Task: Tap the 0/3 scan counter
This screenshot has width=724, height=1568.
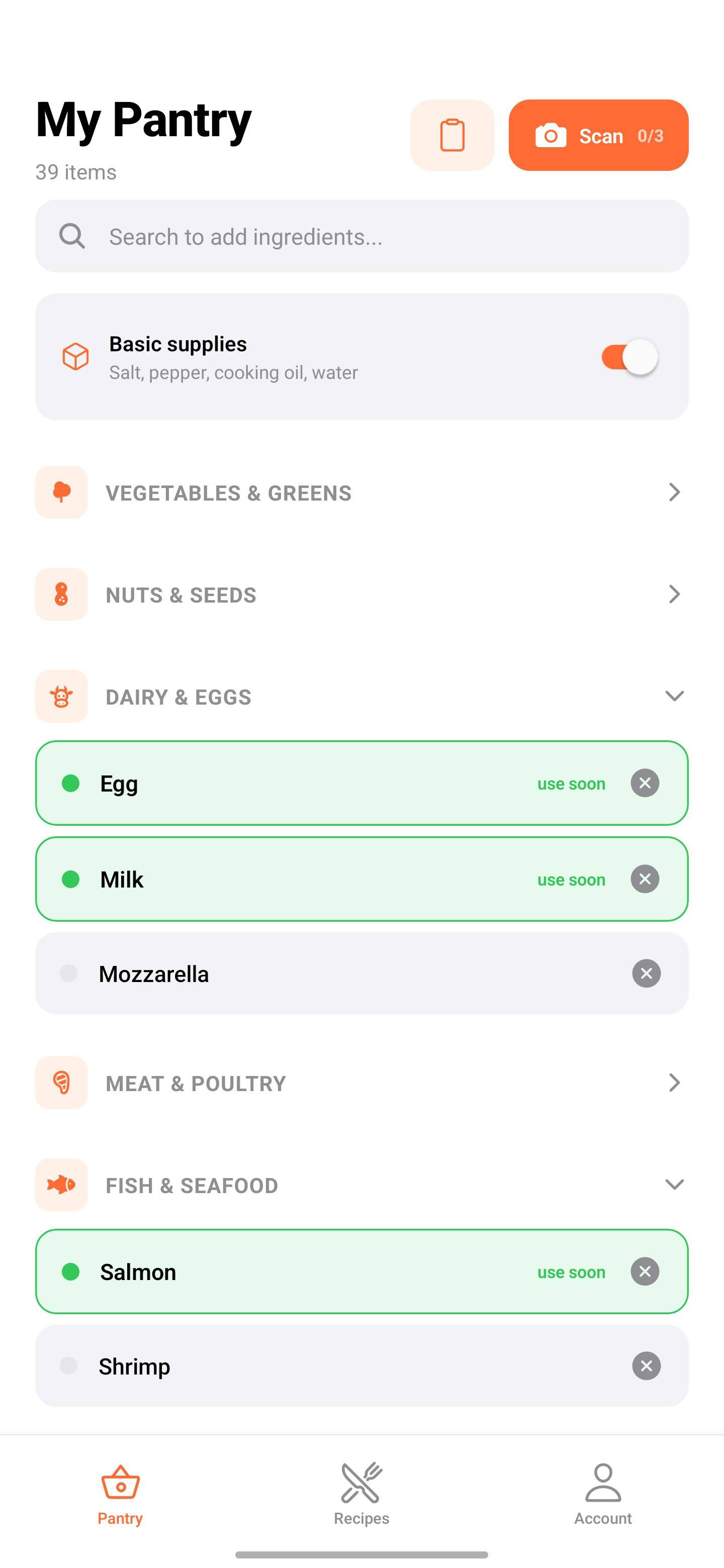Action: click(650, 135)
